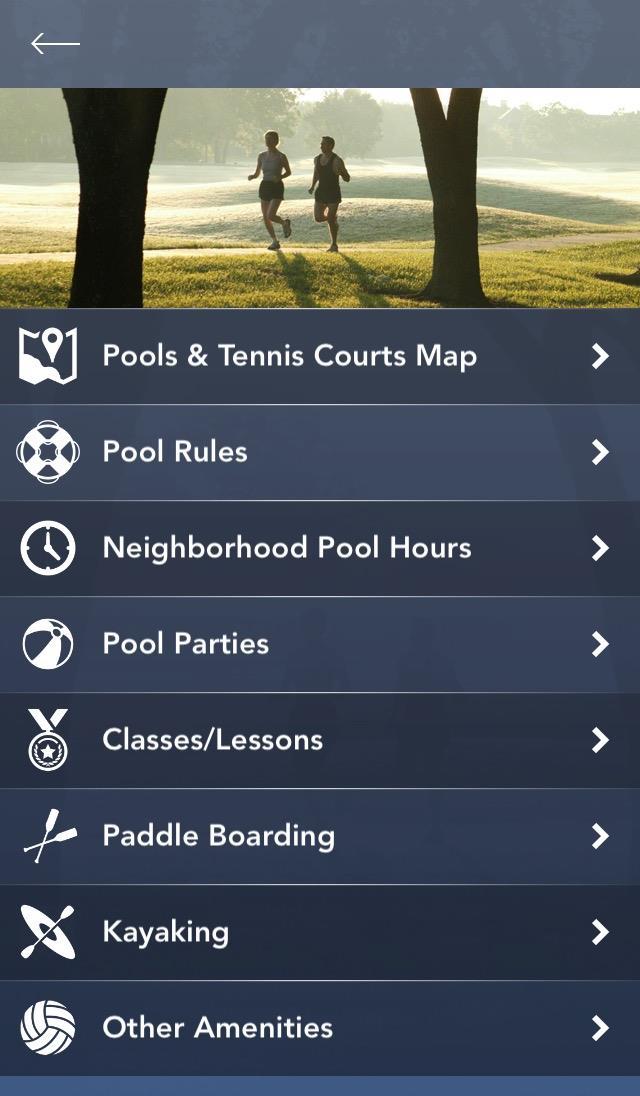Go back using the arrow

(x=55, y=44)
